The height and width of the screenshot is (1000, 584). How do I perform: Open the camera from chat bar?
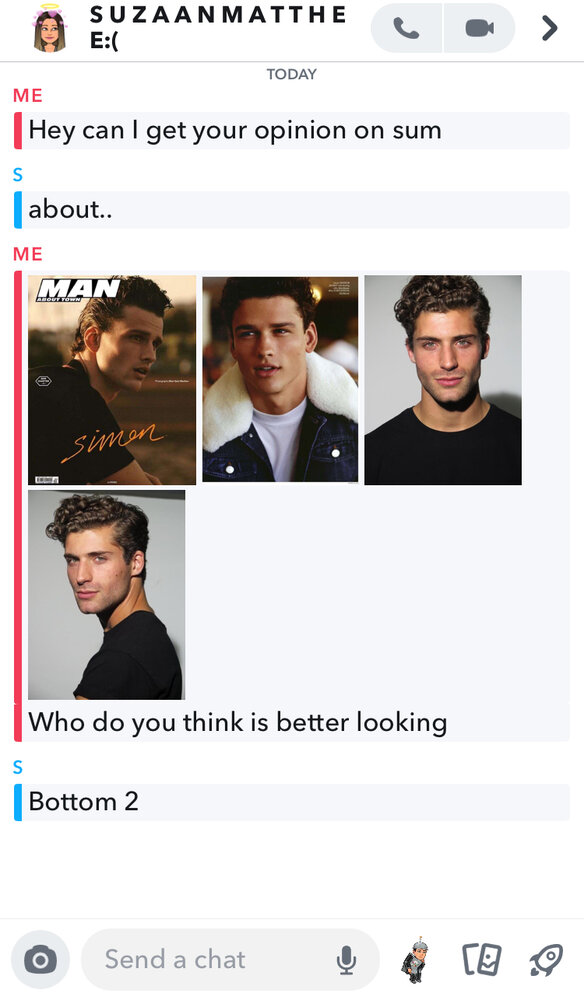point(40,959)
